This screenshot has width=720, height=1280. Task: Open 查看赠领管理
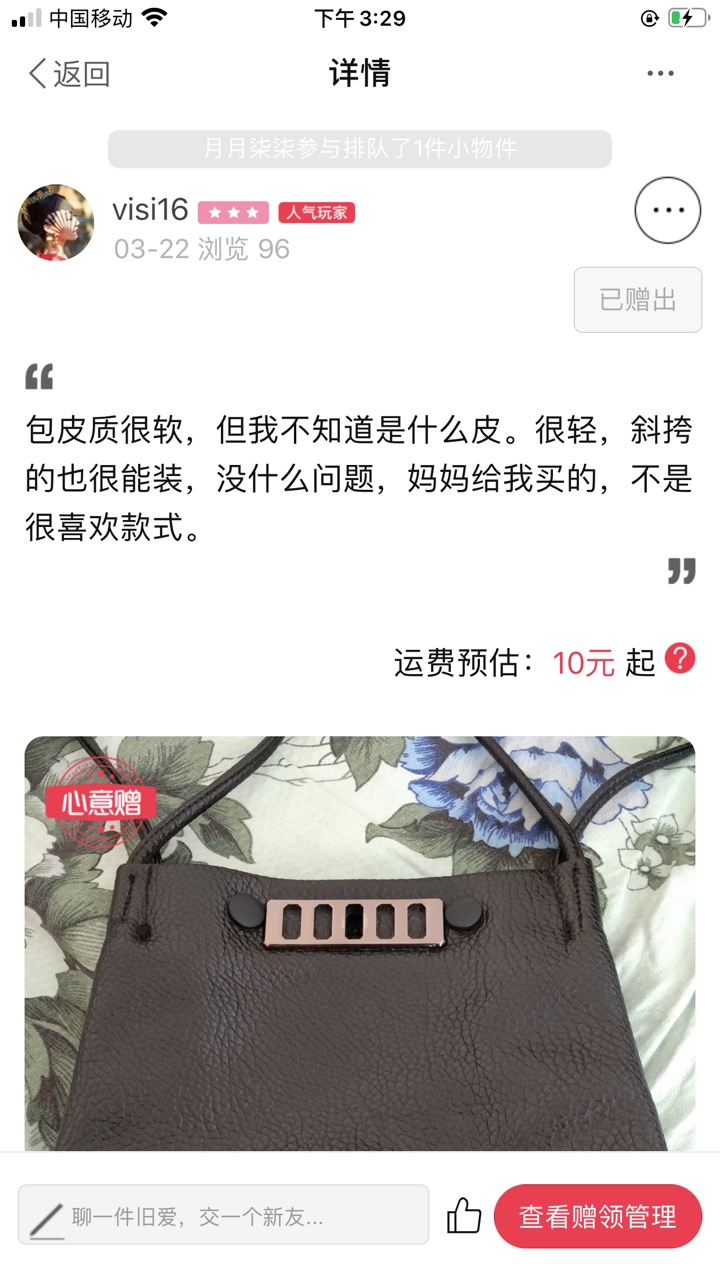click(598, 1216)
